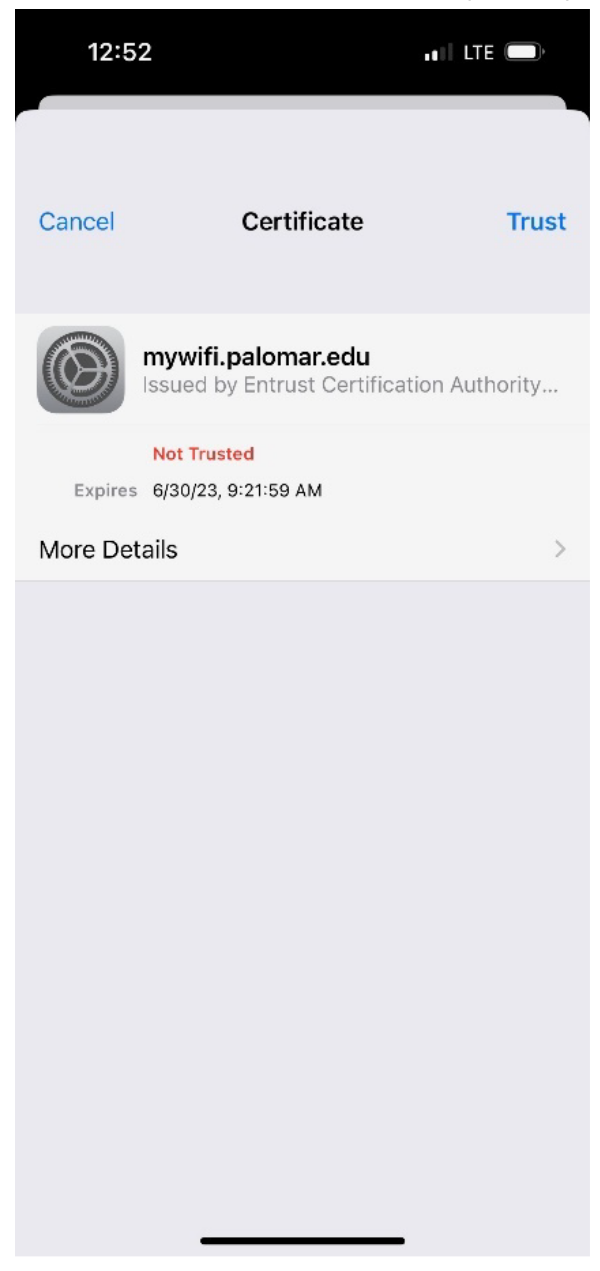The height and width of the screenshot is (1271, 600).
Task: Cancel the certificate prompt
Action: pos(76,222)
